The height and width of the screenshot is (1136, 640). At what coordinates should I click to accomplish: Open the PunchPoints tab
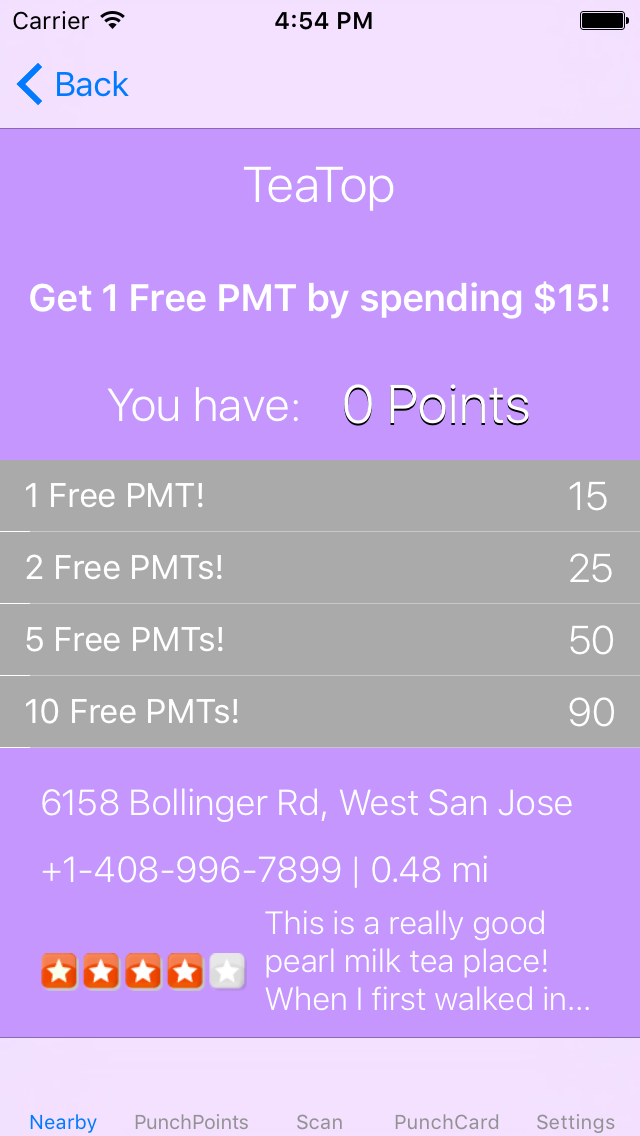191,1110
